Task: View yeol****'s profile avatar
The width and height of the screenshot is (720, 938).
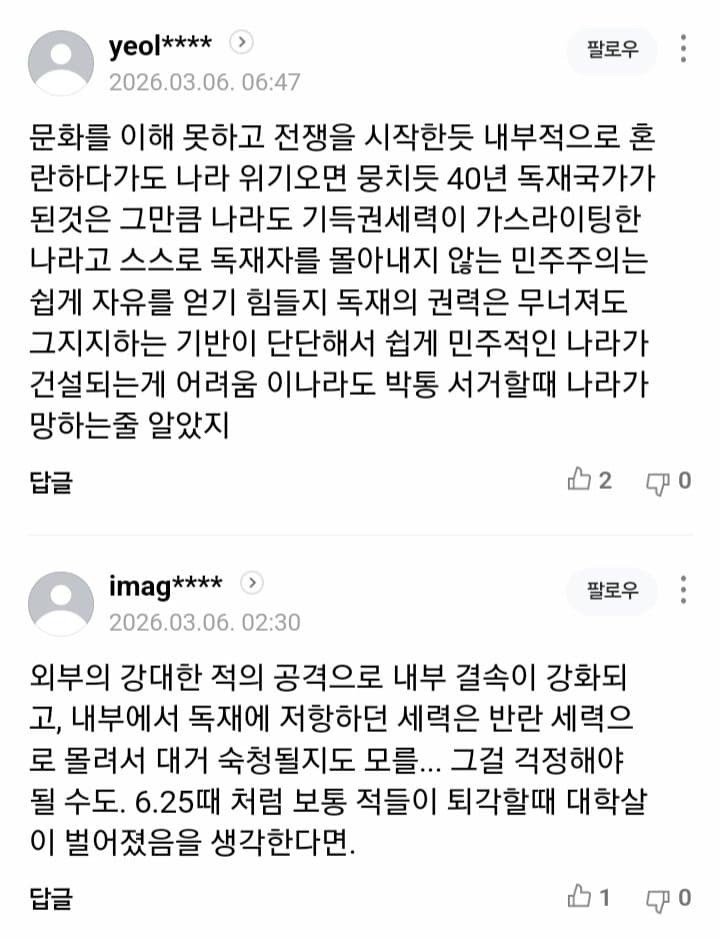Action: pos(61,62)
